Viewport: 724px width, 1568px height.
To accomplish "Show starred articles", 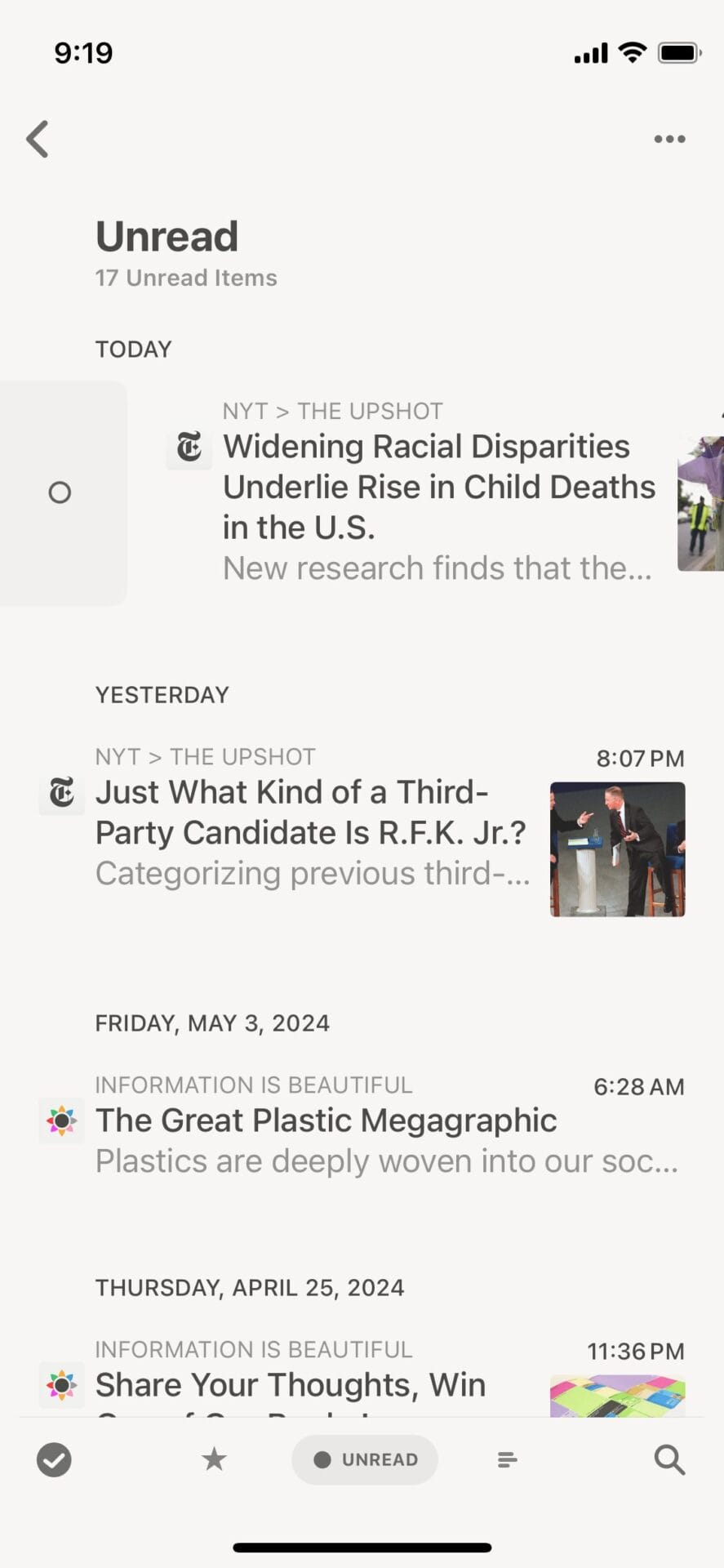I will (x=214, y=1459).
